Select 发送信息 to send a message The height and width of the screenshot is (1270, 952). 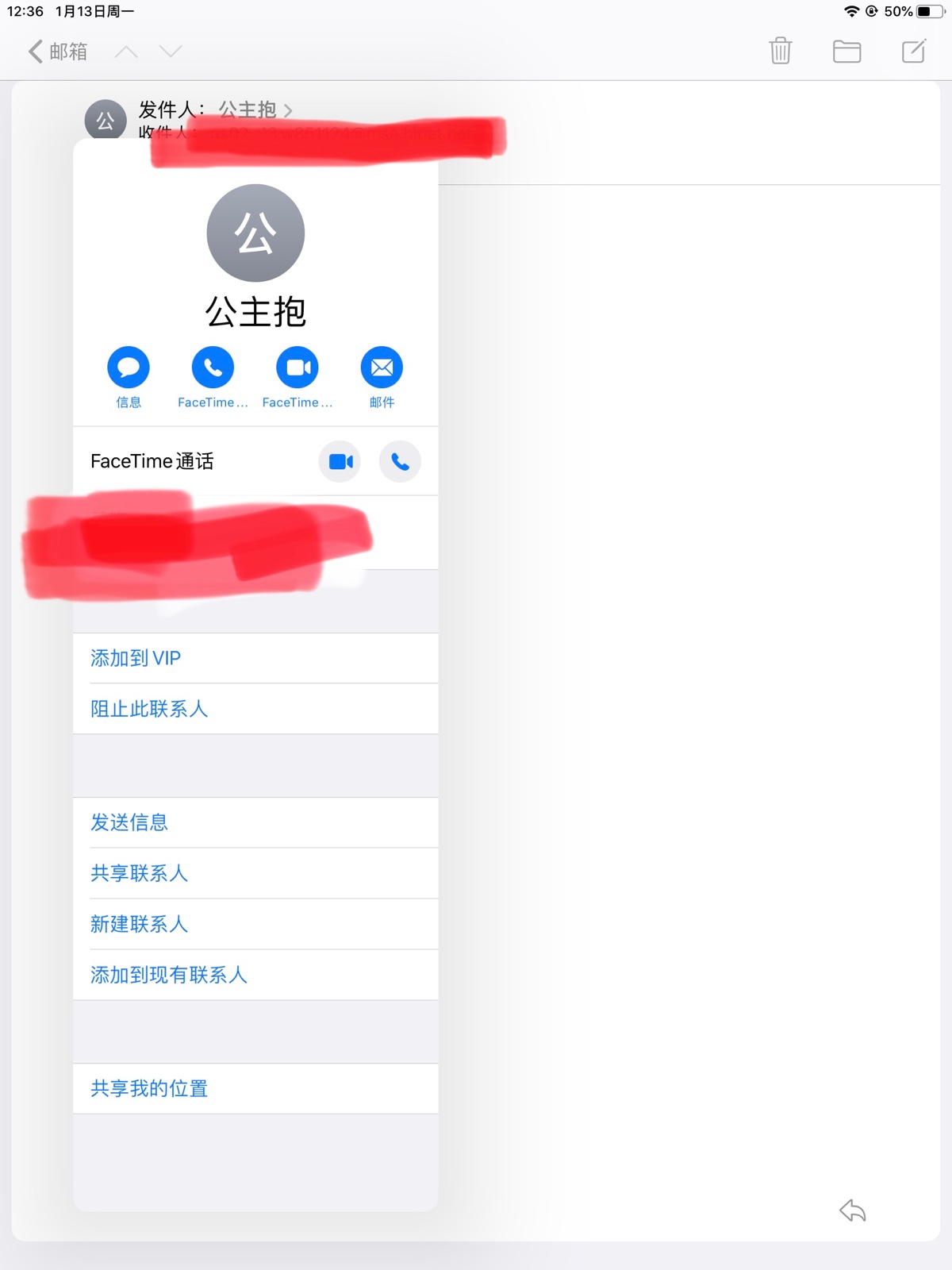click(129, 822)
